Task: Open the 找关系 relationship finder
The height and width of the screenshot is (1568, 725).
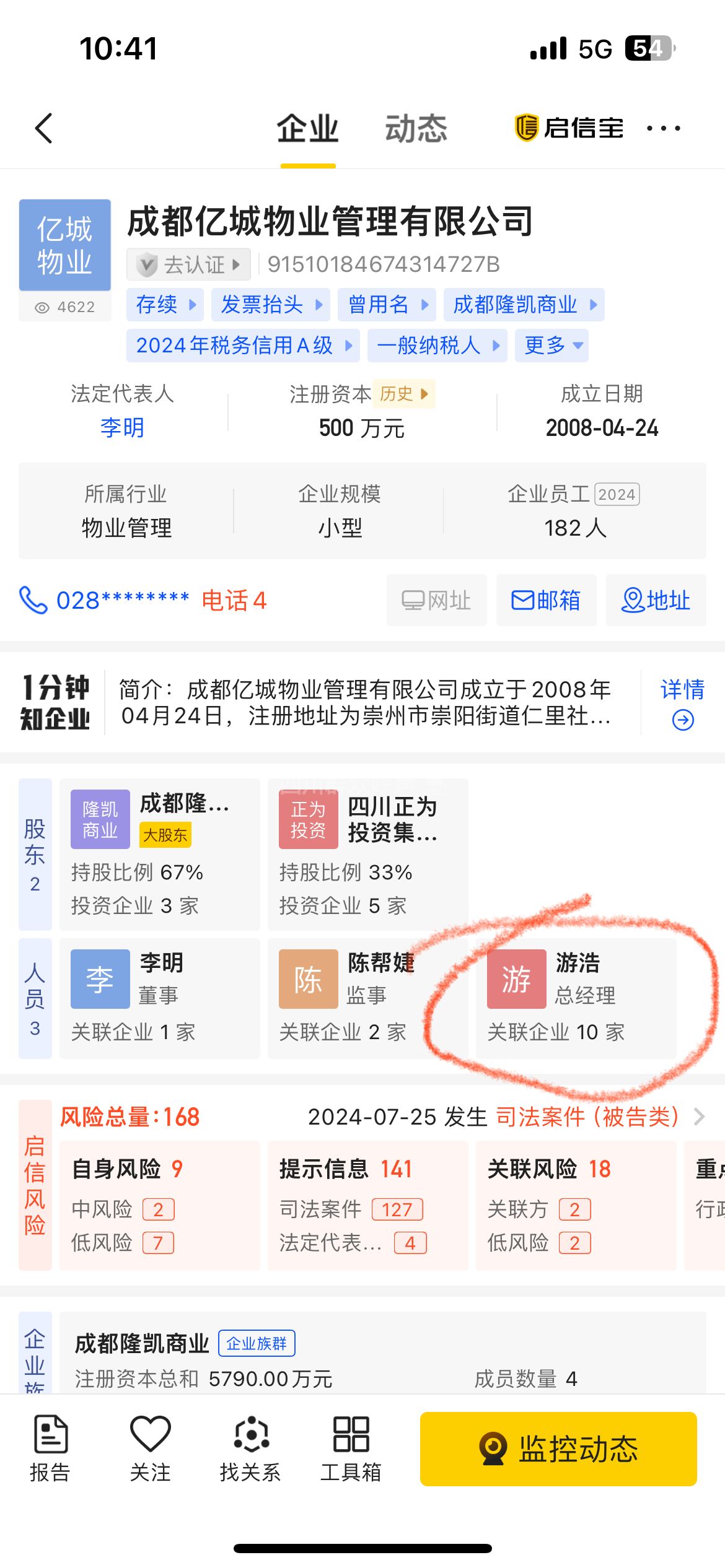Action: pyautogui.click(x=250, y=1448)
